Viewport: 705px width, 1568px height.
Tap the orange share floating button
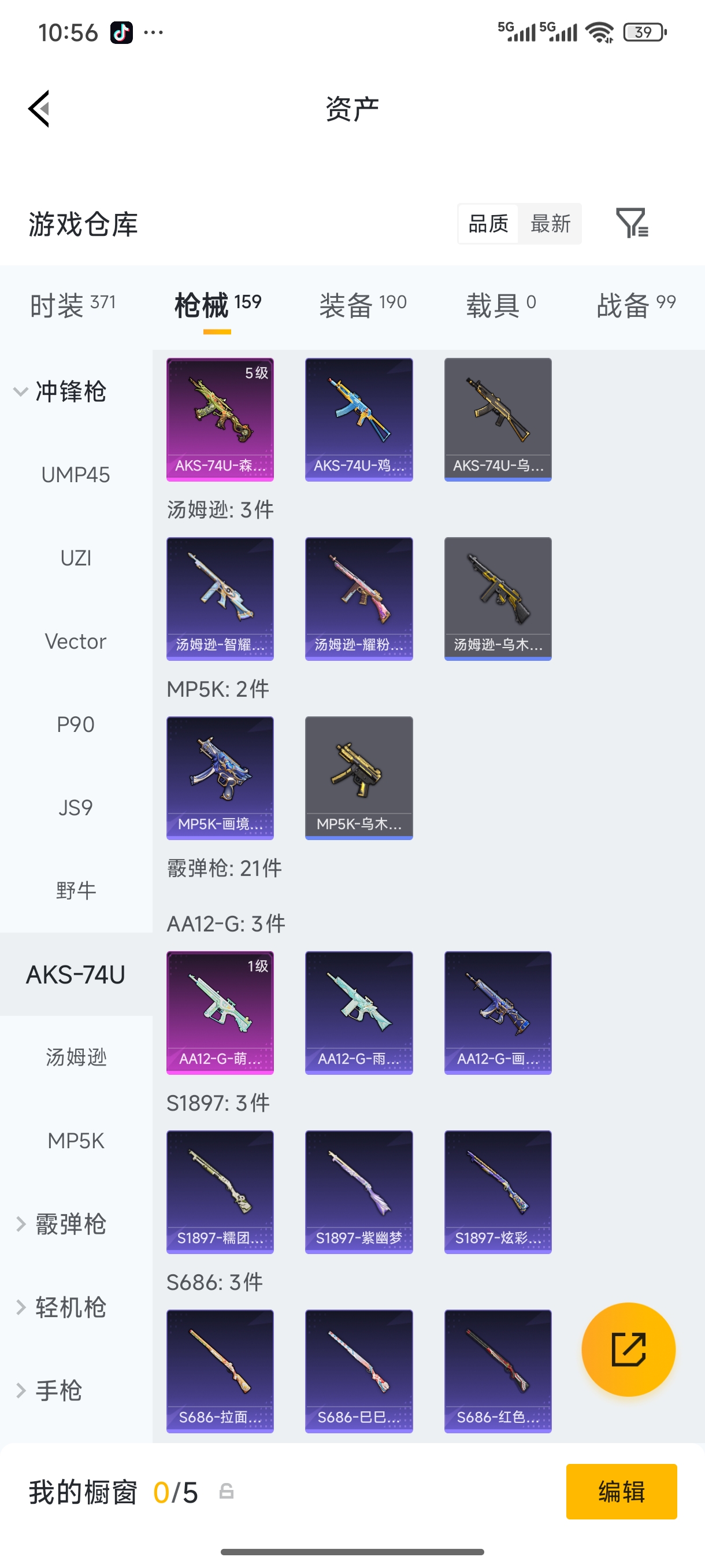point(628,1349)
